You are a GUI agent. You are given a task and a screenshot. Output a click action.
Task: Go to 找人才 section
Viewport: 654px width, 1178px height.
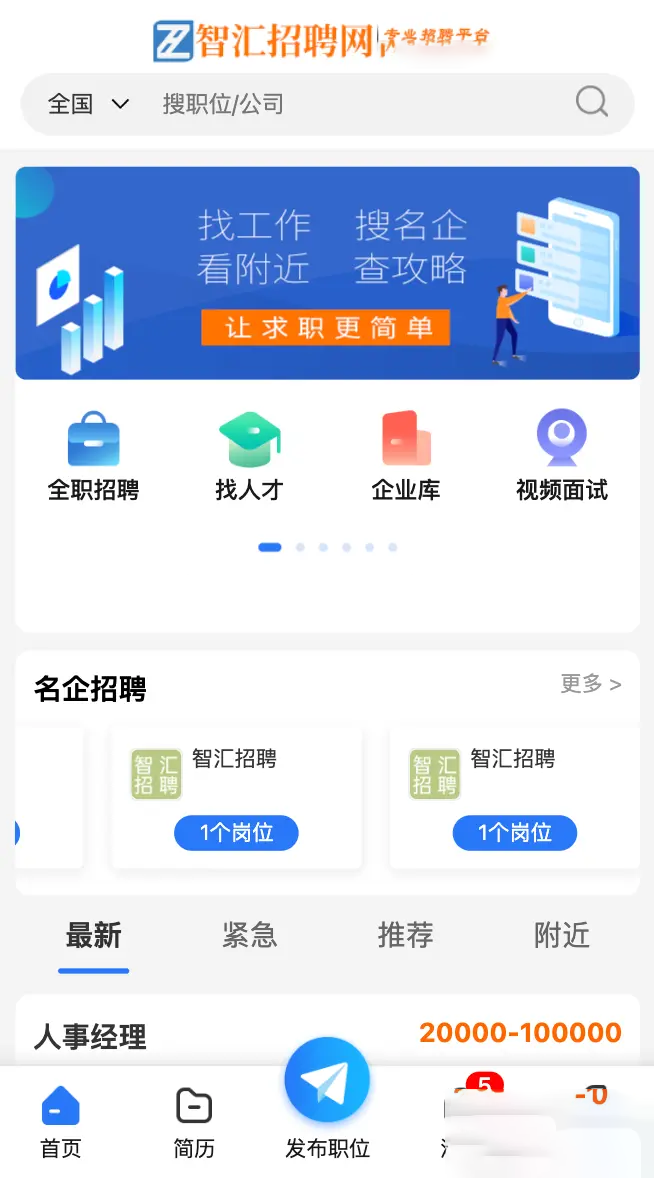249,456
